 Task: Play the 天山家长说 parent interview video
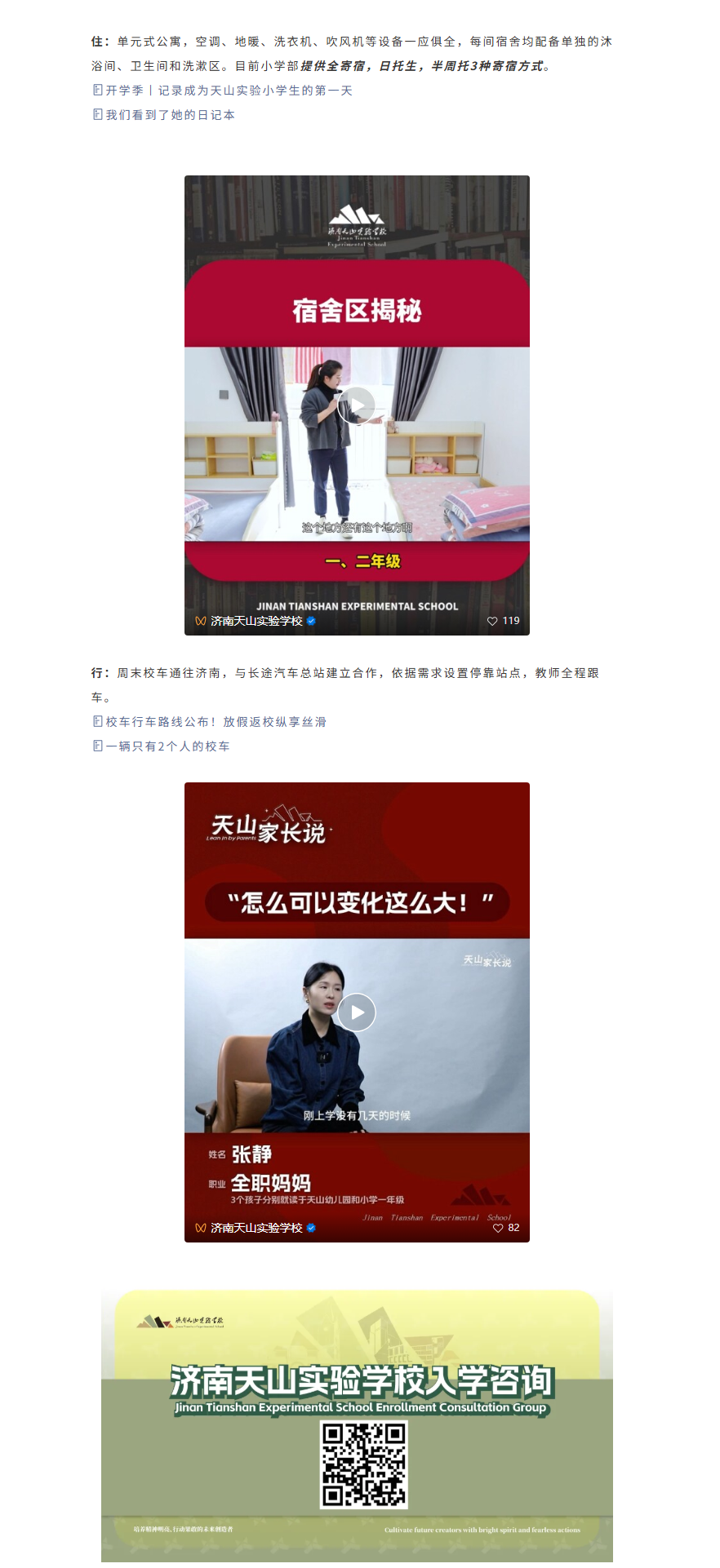pos(357,1012)
